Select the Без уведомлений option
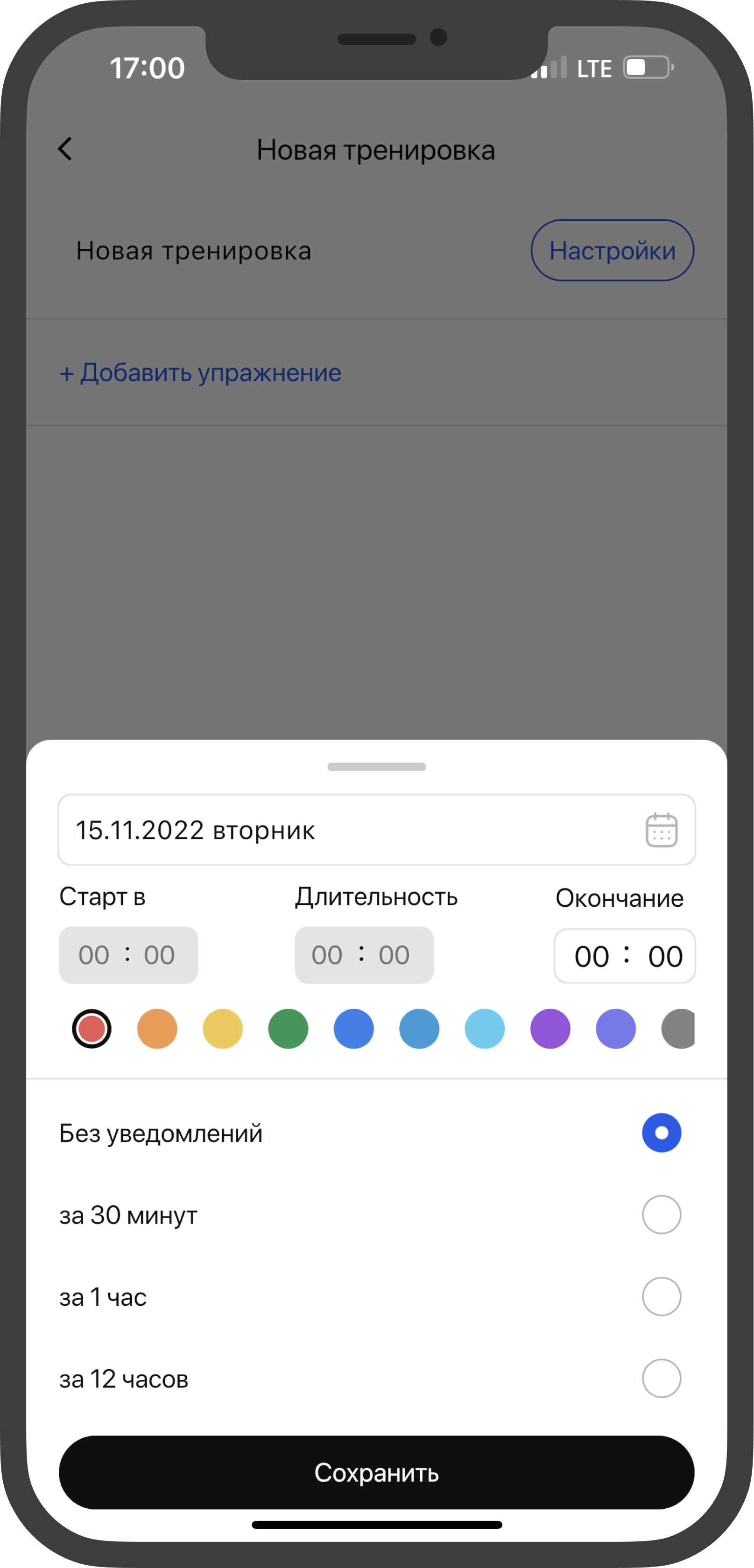The image size is (754, 1568). tap(661, 1133)
